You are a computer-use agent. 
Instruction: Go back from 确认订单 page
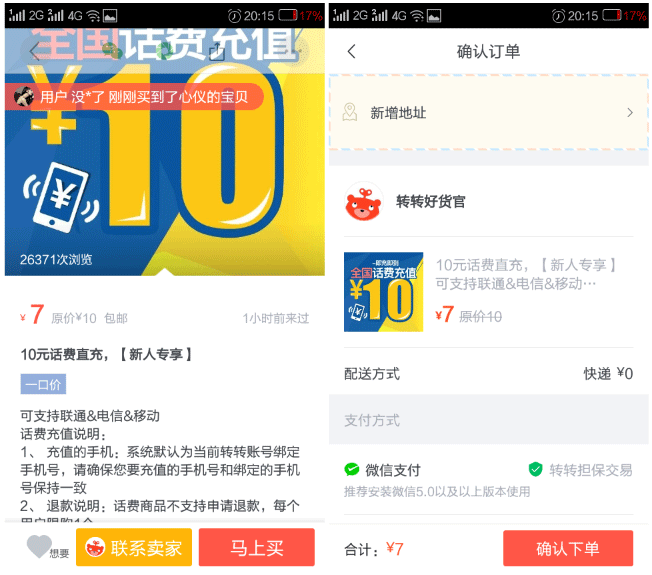coord(351,52)
